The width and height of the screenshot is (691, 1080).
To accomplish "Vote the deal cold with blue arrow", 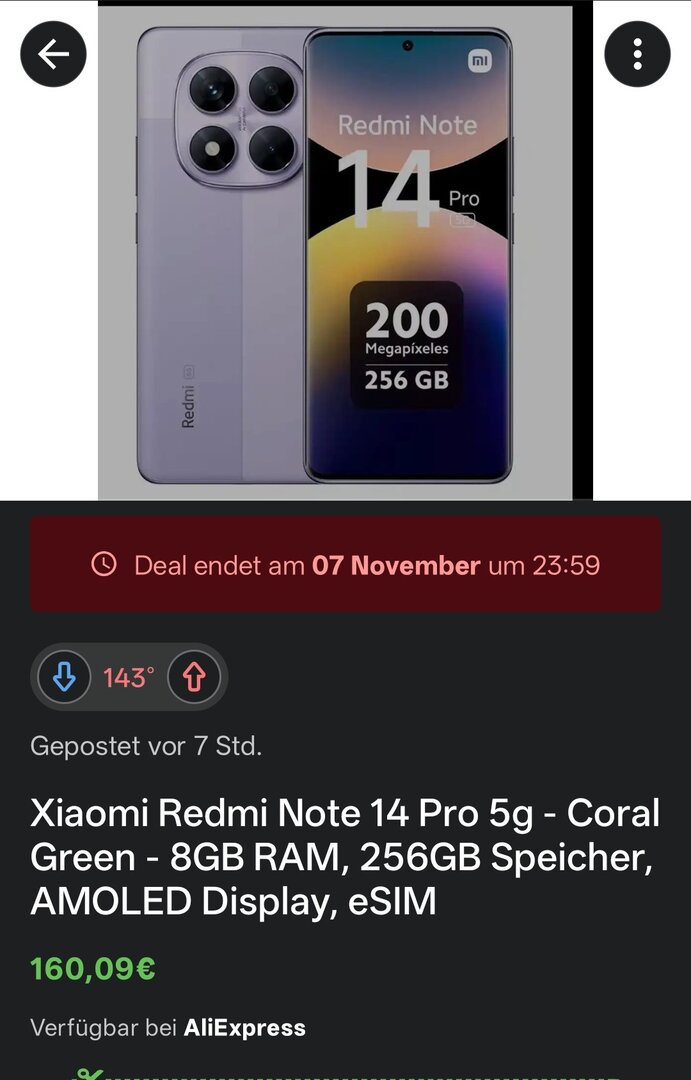I will 64,677.
